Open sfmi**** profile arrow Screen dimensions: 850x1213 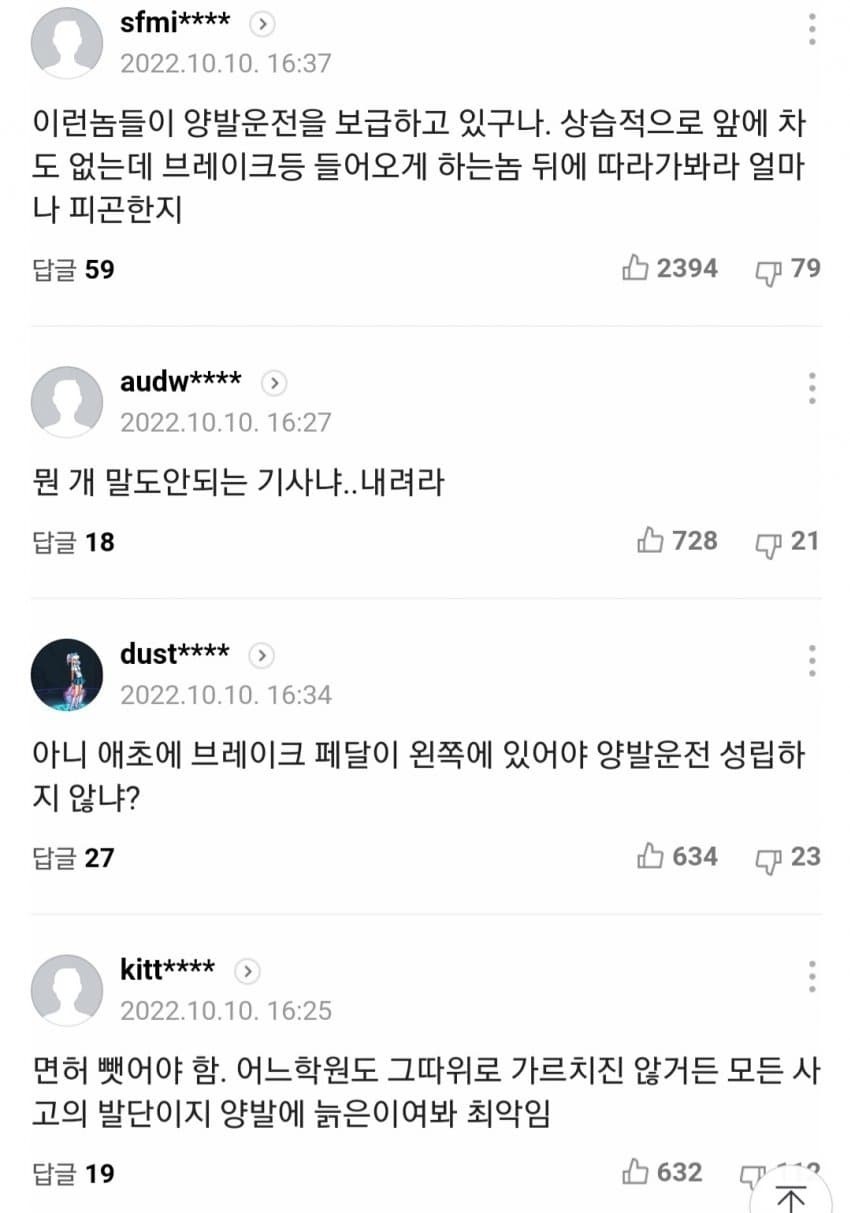click(x=261, y=24)
